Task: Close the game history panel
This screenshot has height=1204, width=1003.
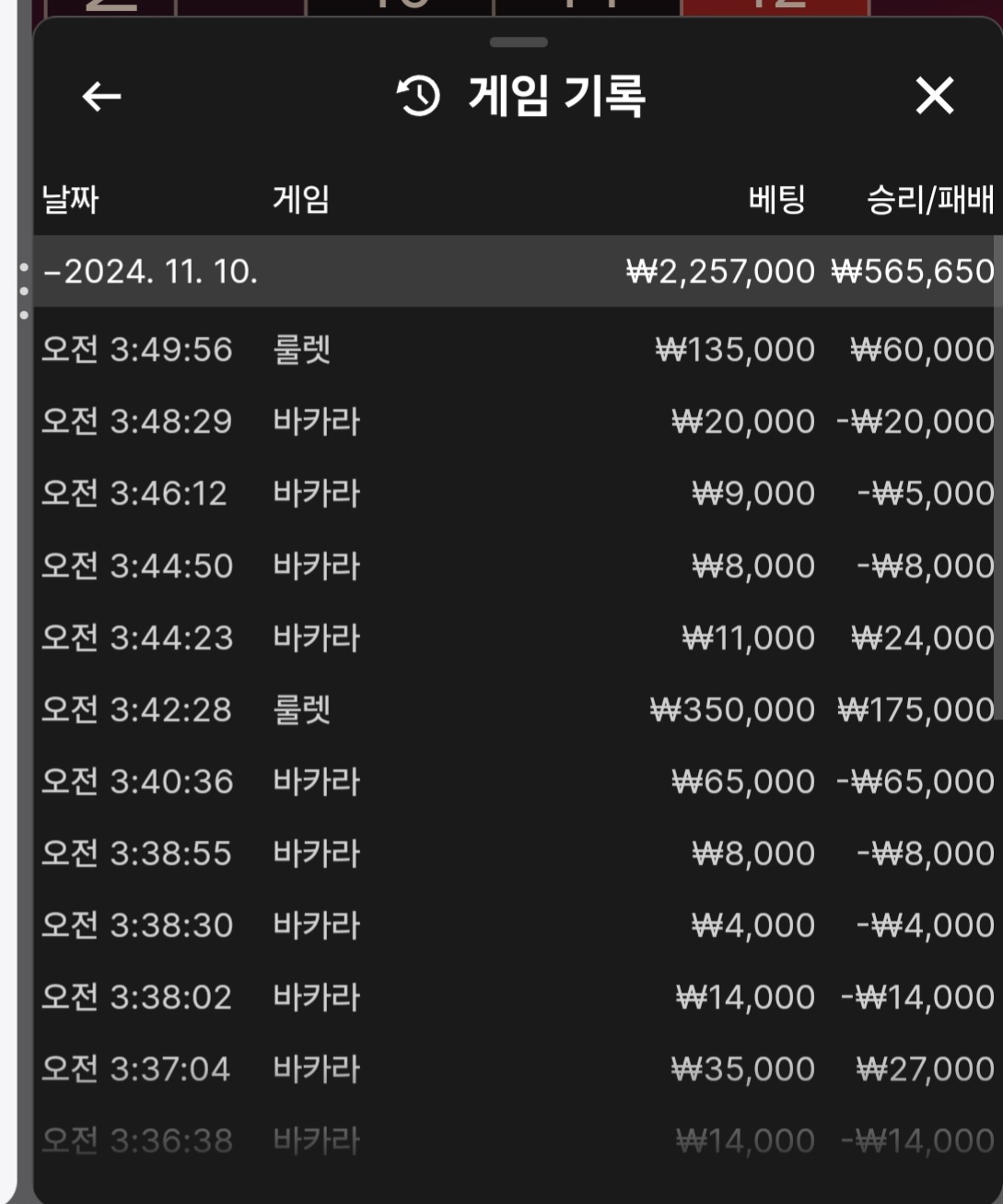Action: 934,96
